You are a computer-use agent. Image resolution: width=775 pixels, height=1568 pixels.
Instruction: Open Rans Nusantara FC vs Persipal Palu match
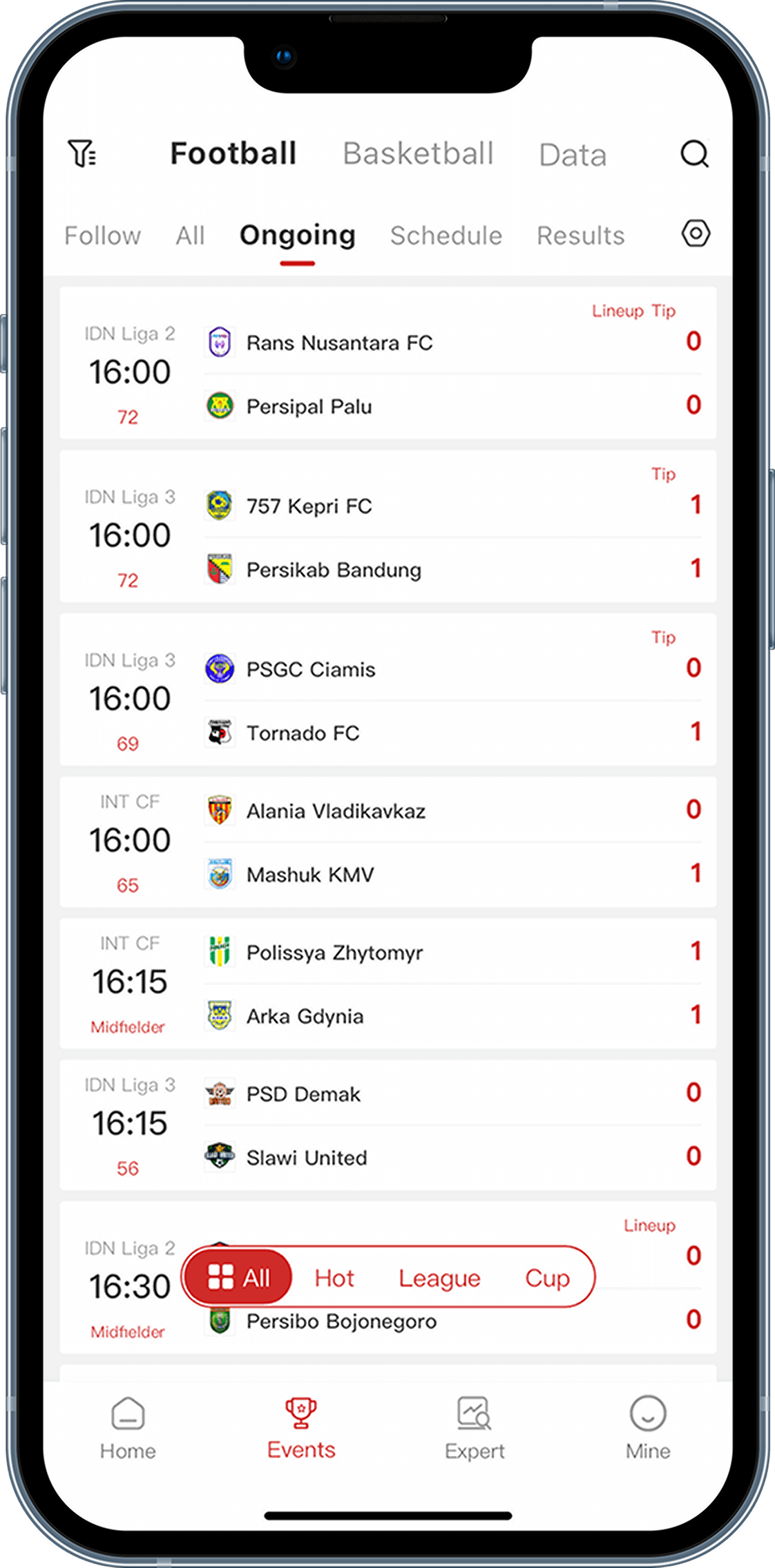(x=387, y=364)
